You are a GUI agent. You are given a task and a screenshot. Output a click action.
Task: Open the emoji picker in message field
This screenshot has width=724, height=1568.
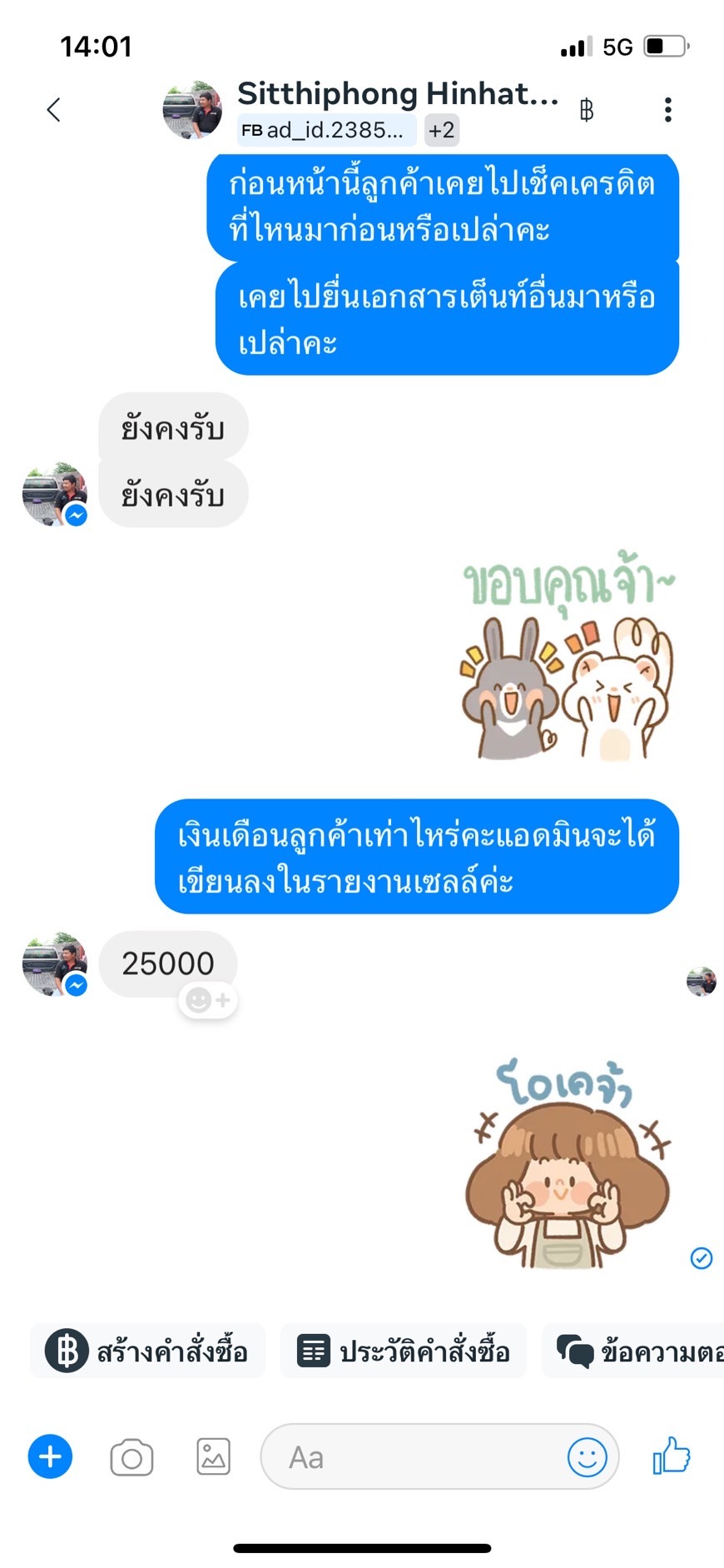(x=588, y=1457)
